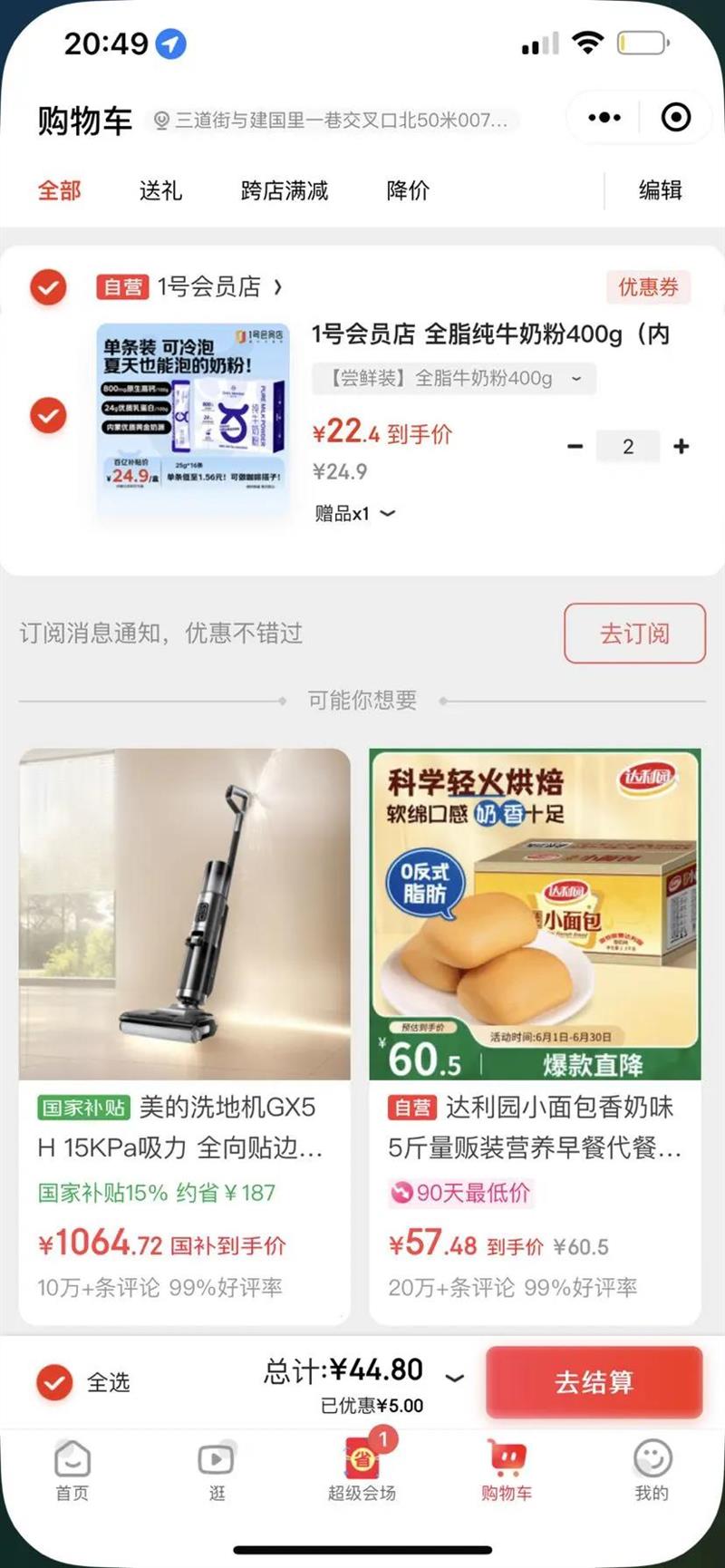Proceed to checkout with 去结算

click(594, 1382)
